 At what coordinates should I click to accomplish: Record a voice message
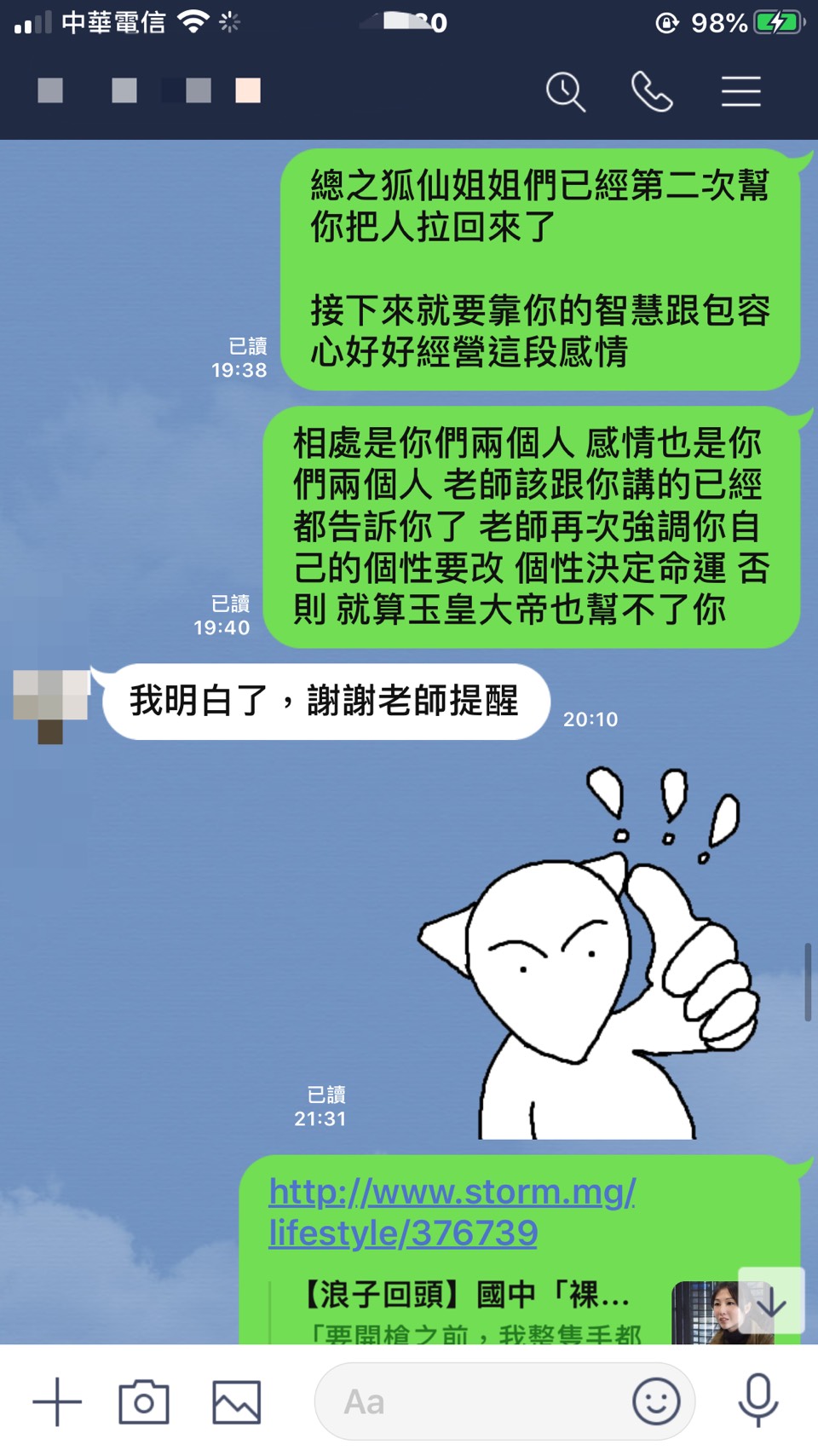click(758, 1401)
